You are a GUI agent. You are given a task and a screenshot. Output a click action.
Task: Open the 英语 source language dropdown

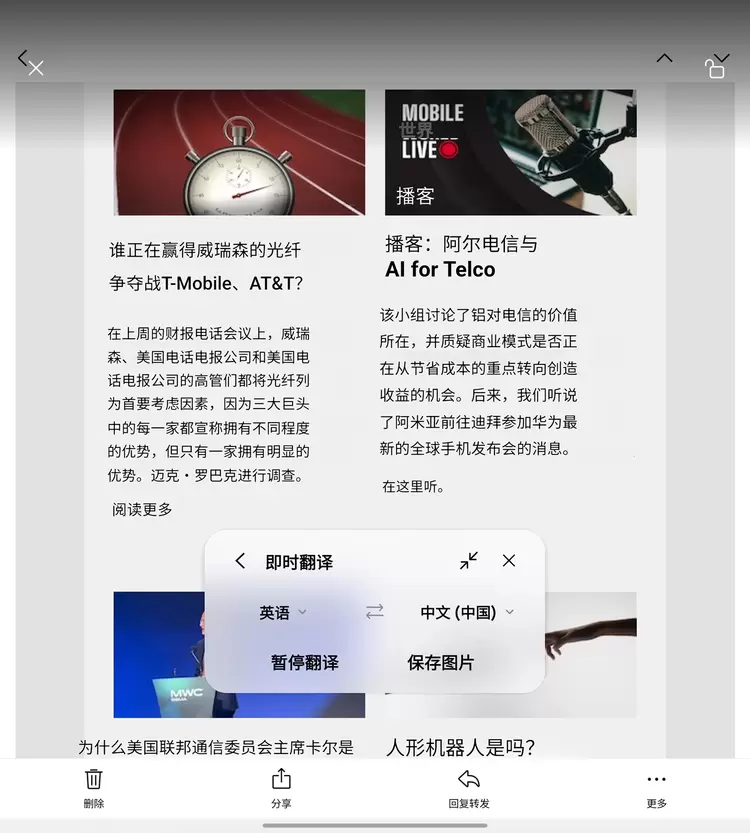pos(283,612)
